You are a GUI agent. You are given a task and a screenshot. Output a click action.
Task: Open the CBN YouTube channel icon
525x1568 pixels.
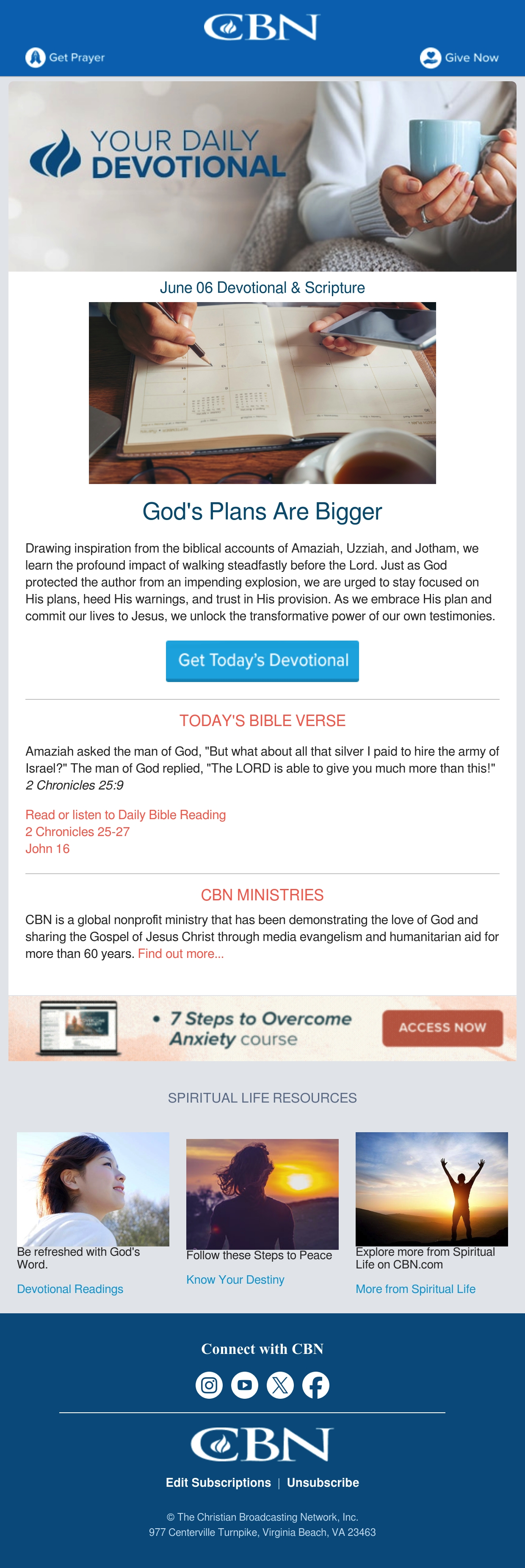tap(245, 1385)
